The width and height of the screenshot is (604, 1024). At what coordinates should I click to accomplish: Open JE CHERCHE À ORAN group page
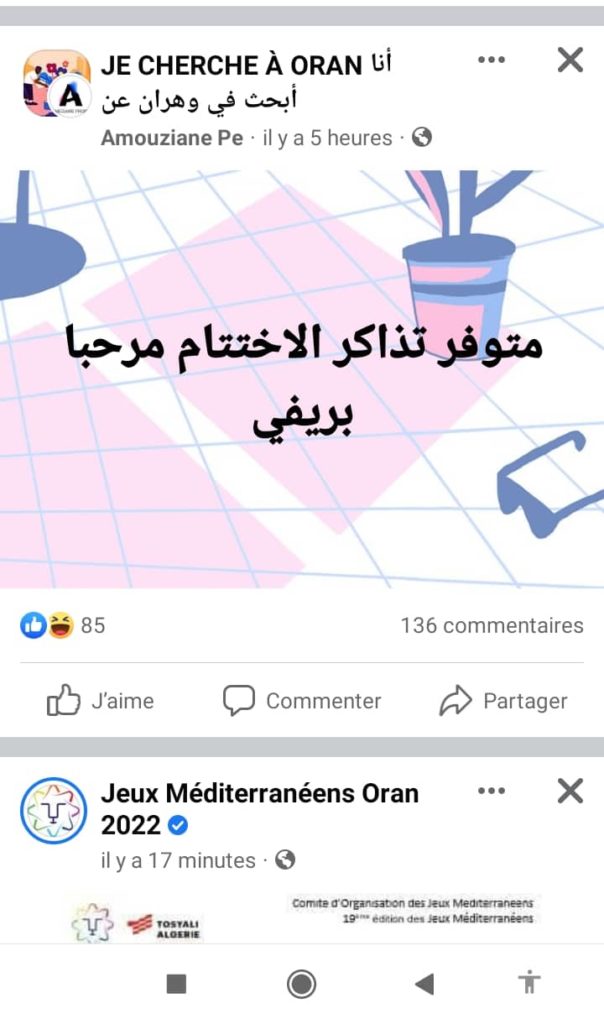[231, 66]
